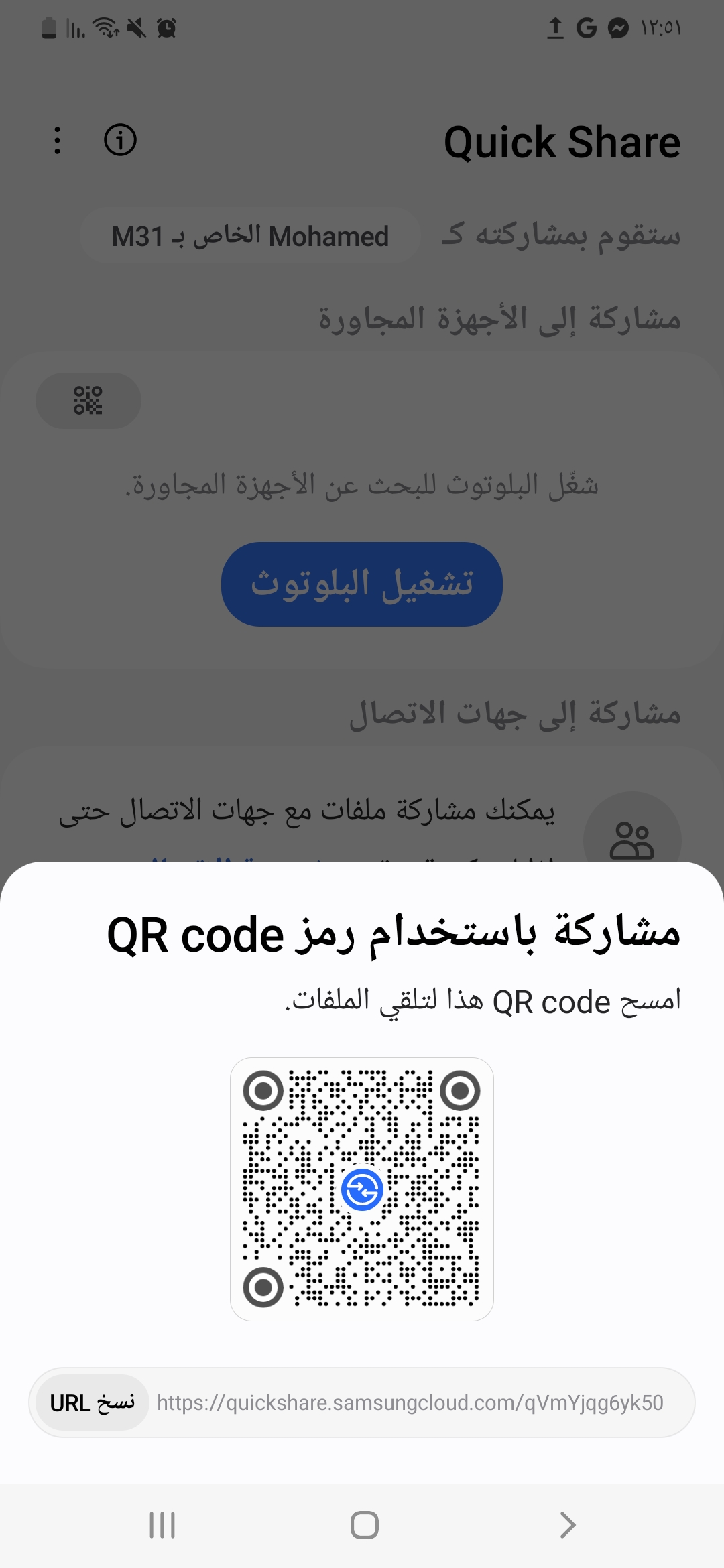
Task: Open the recent apps view
Action: point(162,1525)
